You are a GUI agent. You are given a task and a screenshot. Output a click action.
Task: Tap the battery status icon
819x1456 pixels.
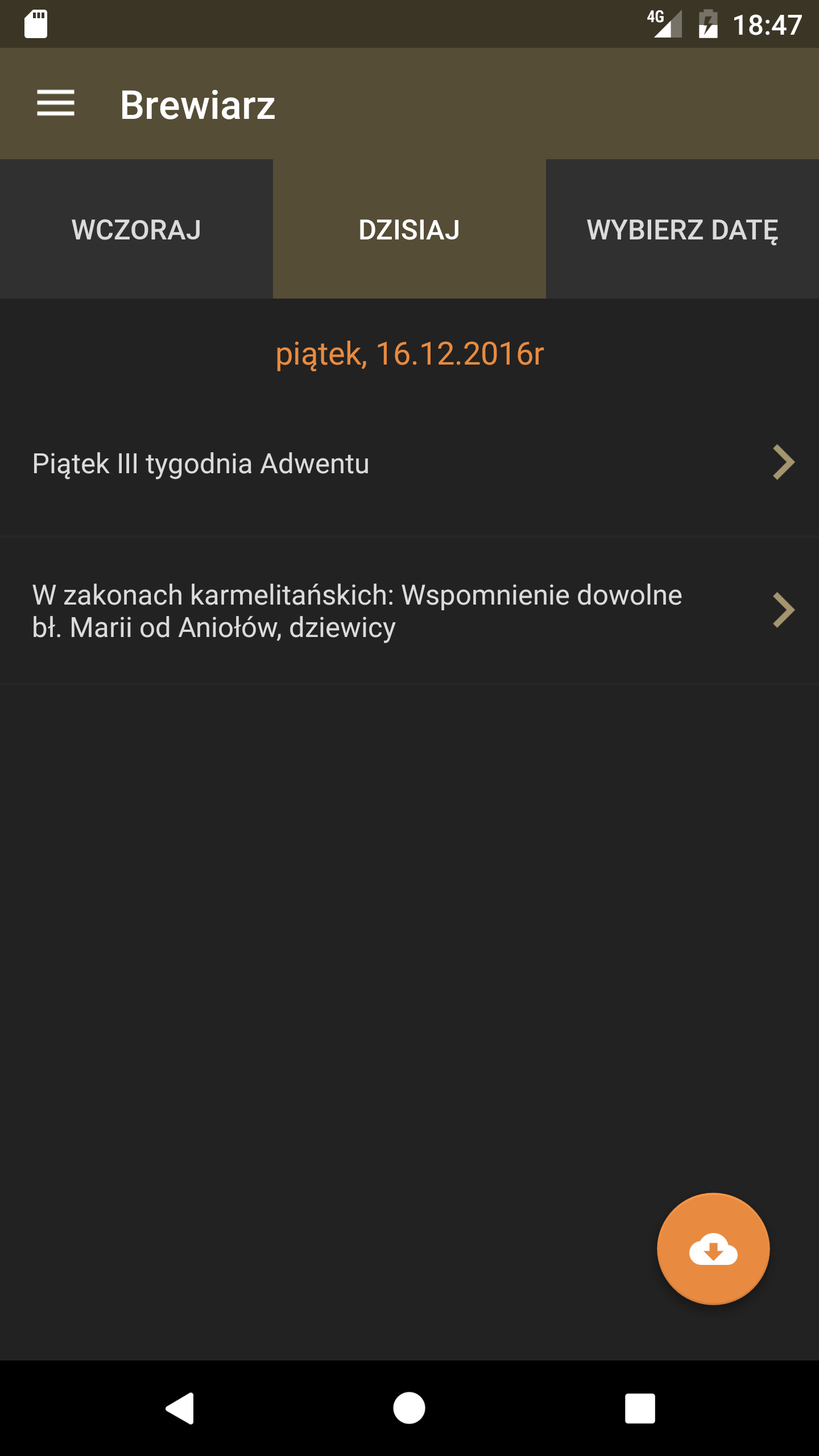707,24
